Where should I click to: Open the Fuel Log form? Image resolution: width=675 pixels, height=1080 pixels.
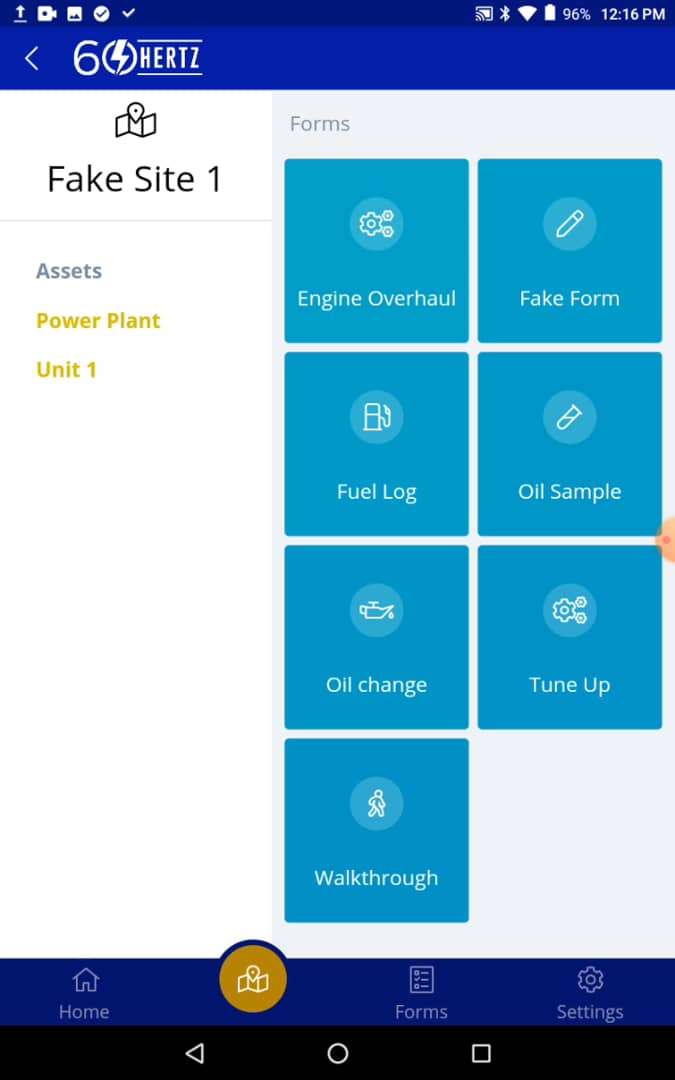[x=376, y=444]
